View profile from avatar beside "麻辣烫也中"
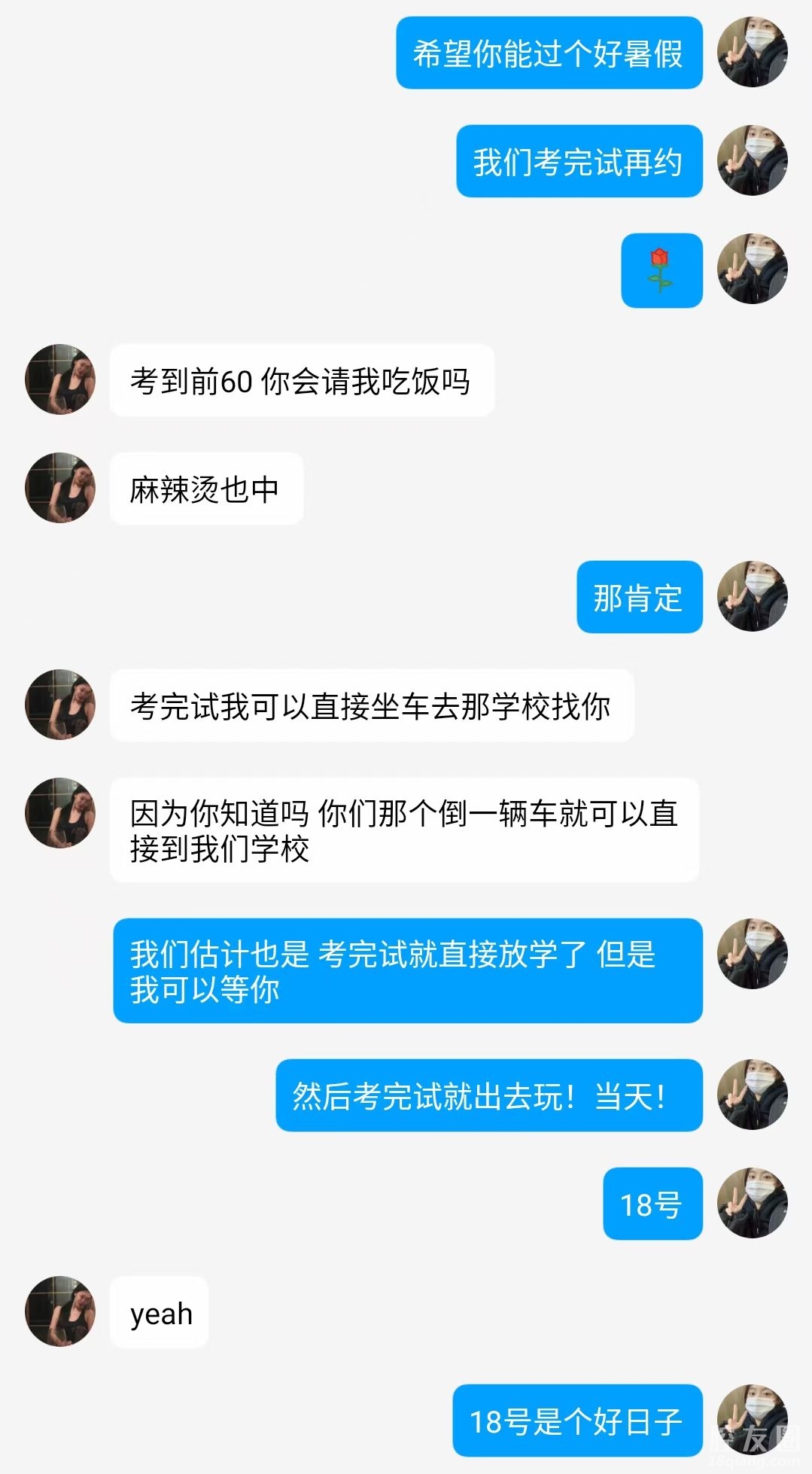Viewport: 812px width, 1474px height. tap(60, 488)
